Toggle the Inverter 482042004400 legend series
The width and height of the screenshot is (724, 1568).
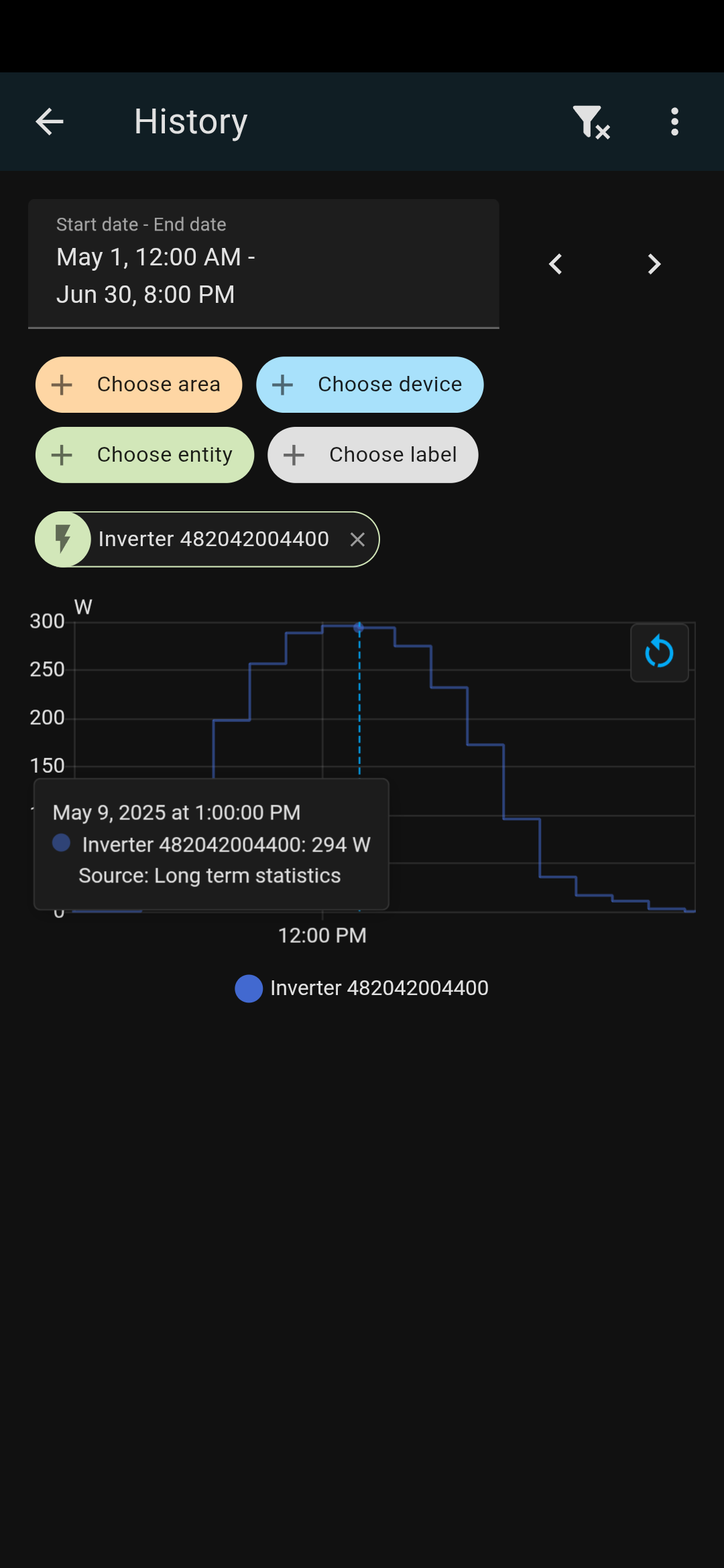pyautogui.click(x=362, y=988)
